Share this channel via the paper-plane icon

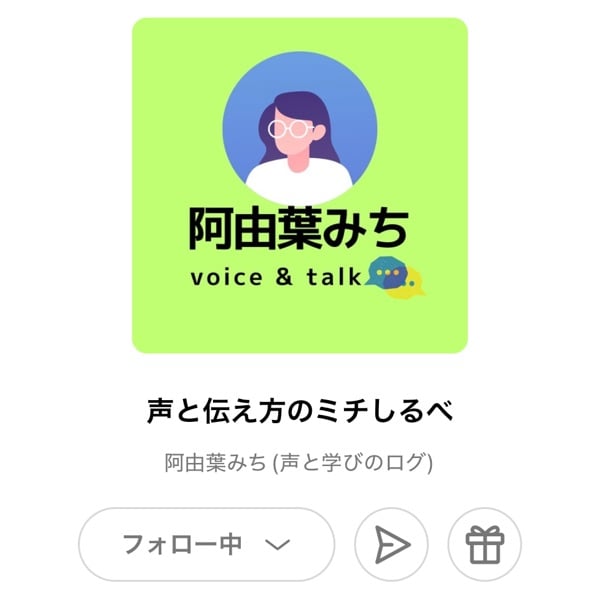click(x=391, y=545)
